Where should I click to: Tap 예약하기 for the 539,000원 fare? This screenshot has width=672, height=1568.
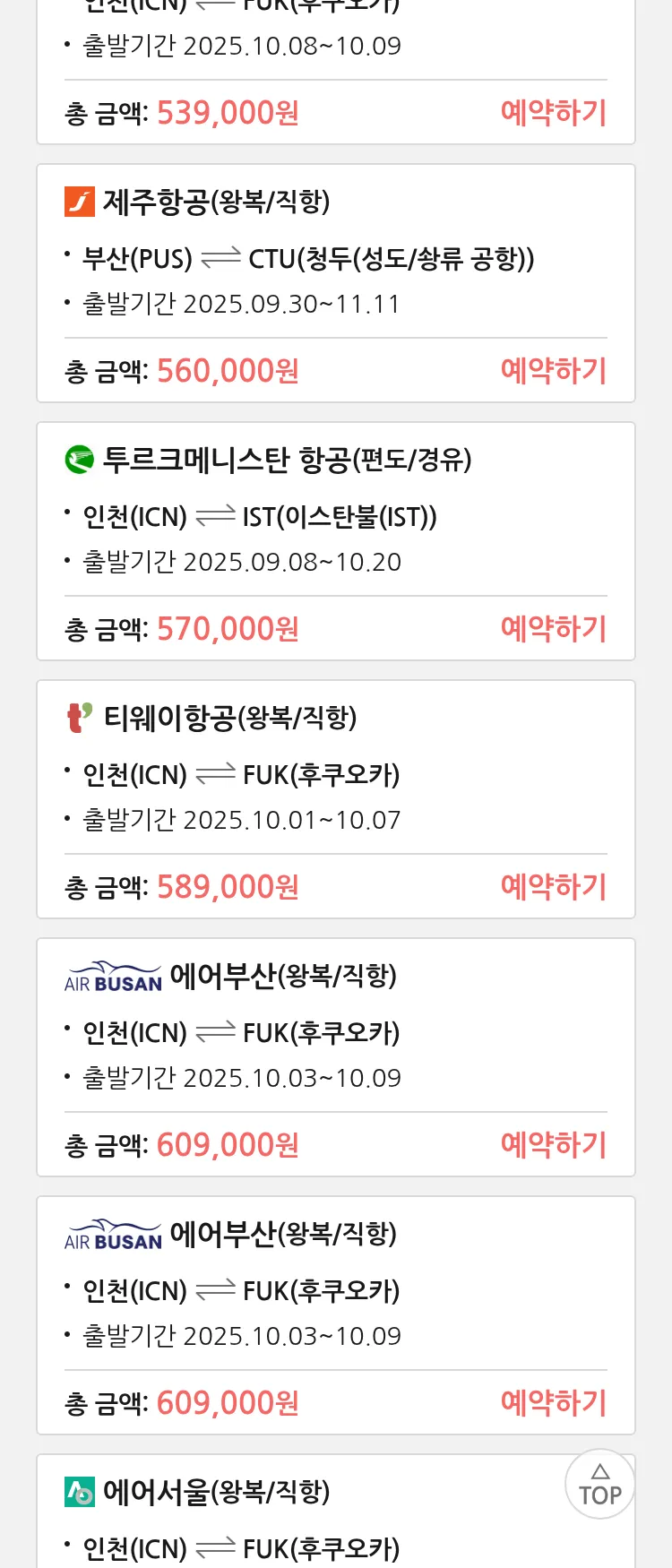point(553,113)
